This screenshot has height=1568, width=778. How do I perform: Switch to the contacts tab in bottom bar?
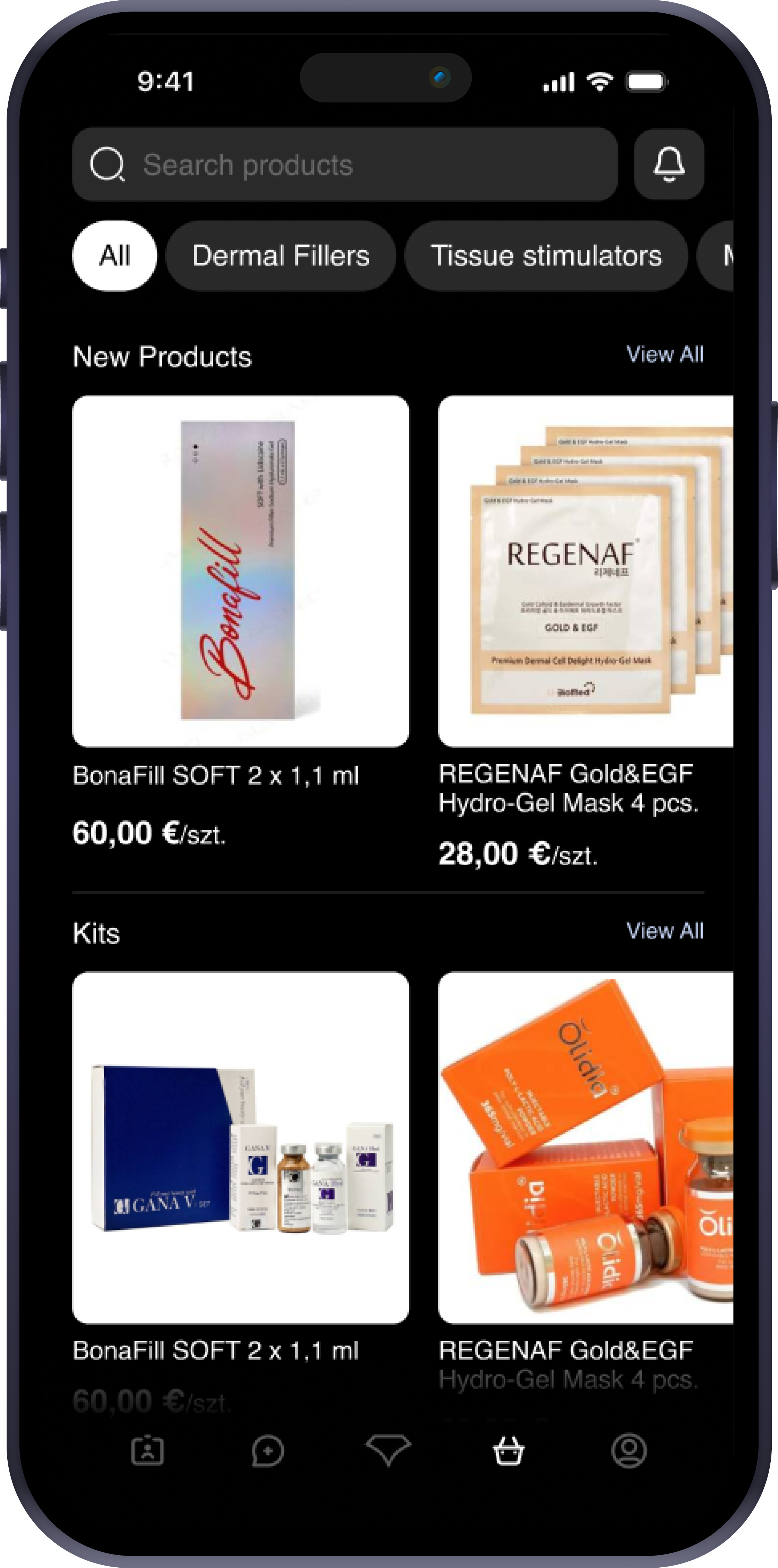(147, 1451)
